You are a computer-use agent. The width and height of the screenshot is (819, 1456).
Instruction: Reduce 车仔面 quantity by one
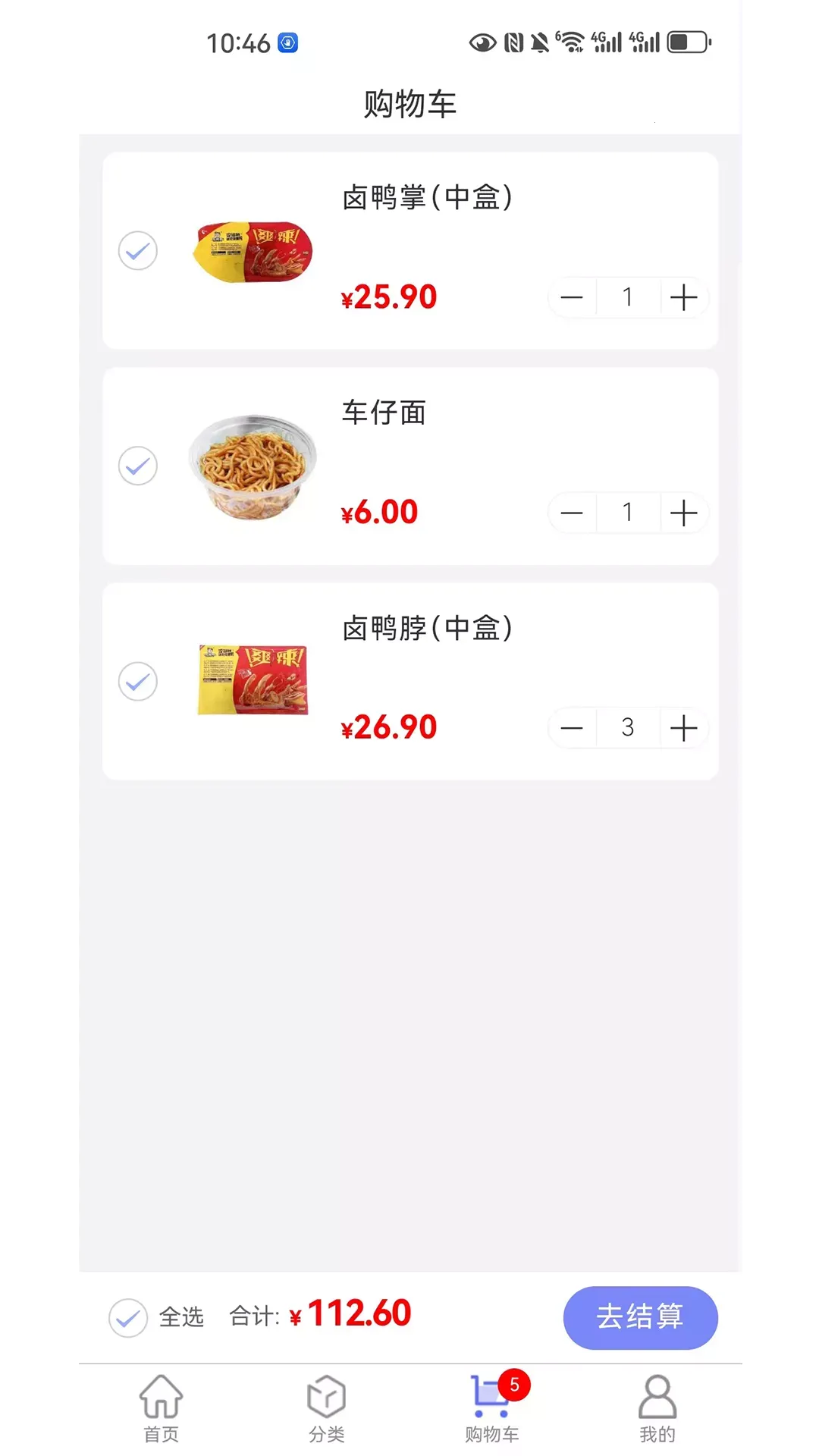[572, 513]
